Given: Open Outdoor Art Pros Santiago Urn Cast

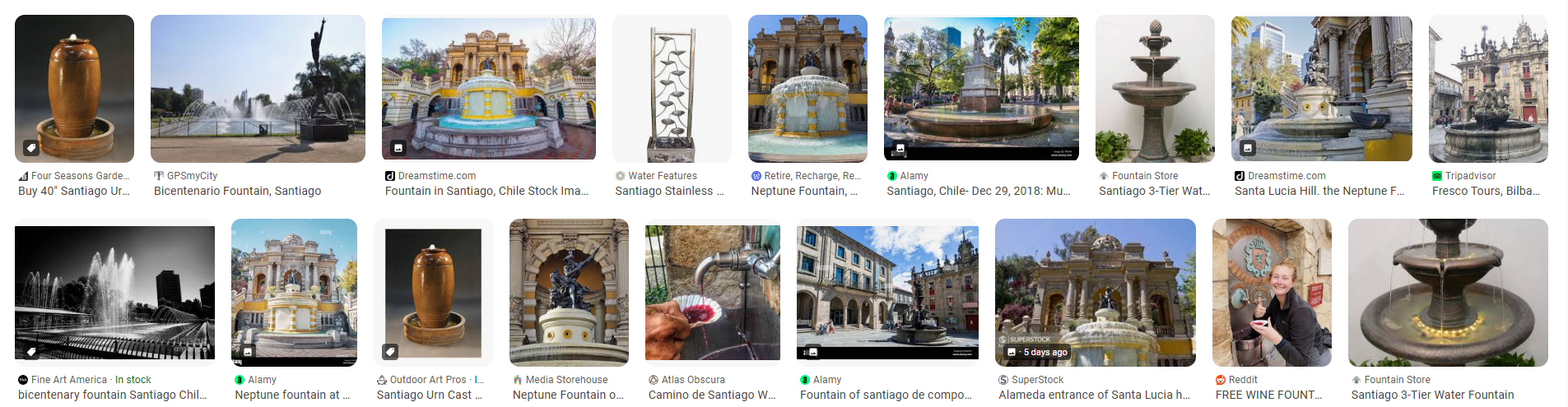Looking at the screenshot, I should 433,293.
